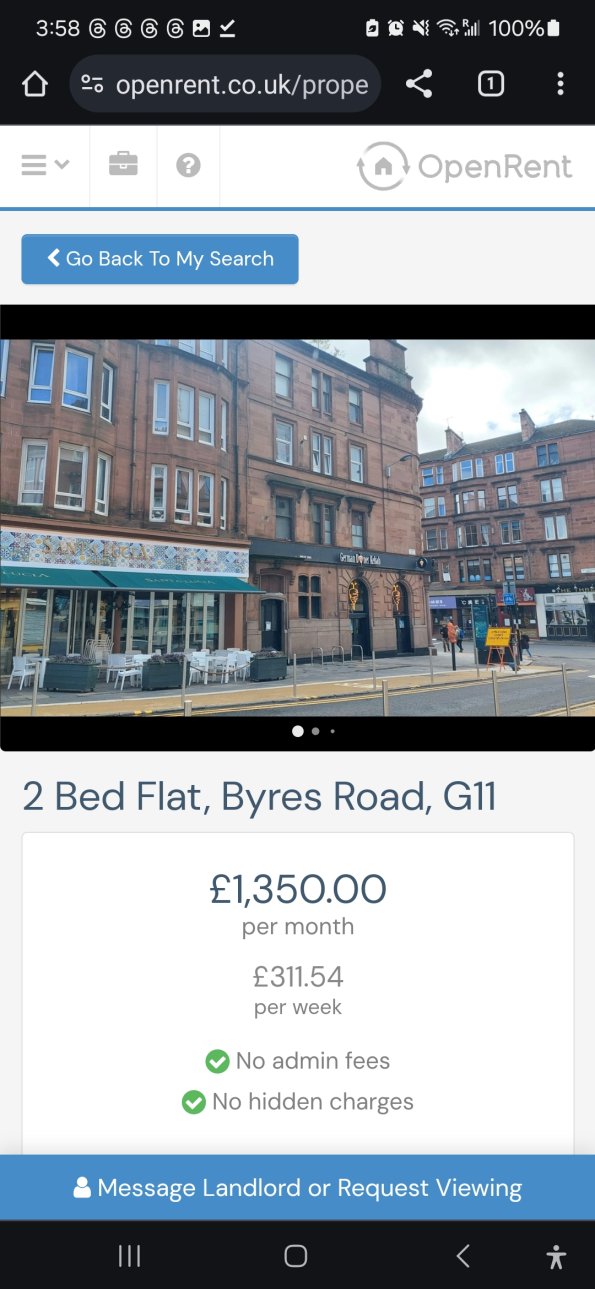Go back using system navigation bar
Screen dimensions: 595x1289
[x=462, y=1256]
